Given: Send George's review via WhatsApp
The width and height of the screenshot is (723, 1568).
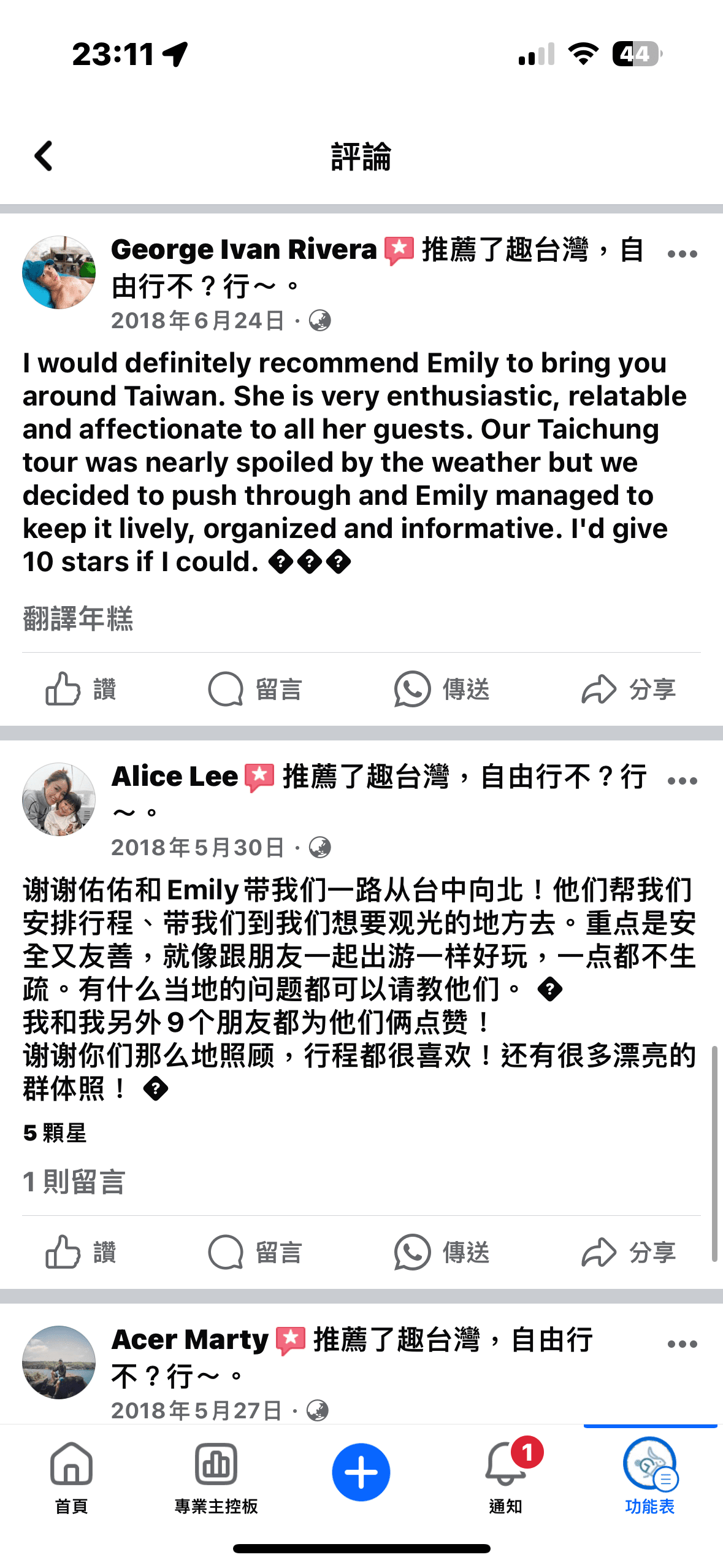Looking at the screenshot, I should tap(442, 689).
